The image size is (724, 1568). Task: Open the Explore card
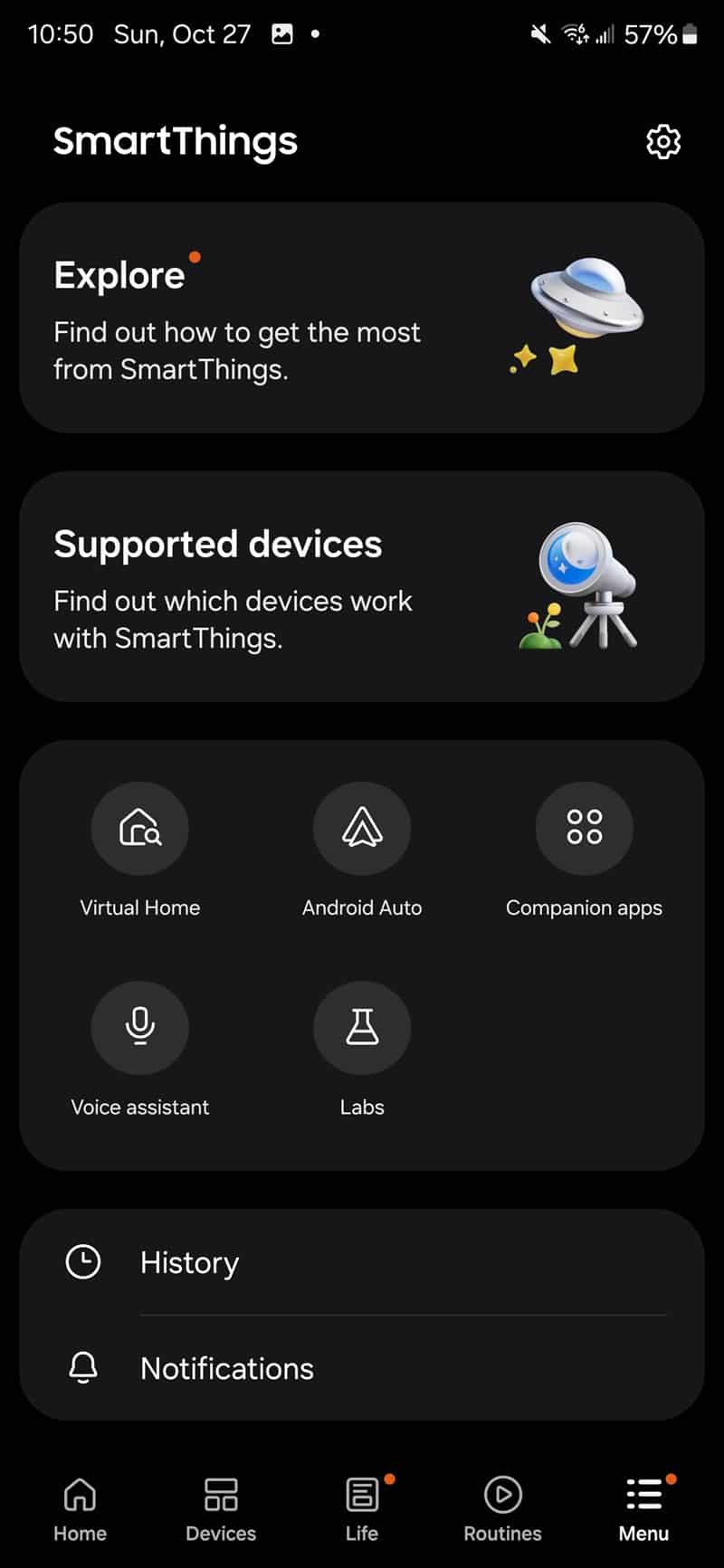coord(362,318)
